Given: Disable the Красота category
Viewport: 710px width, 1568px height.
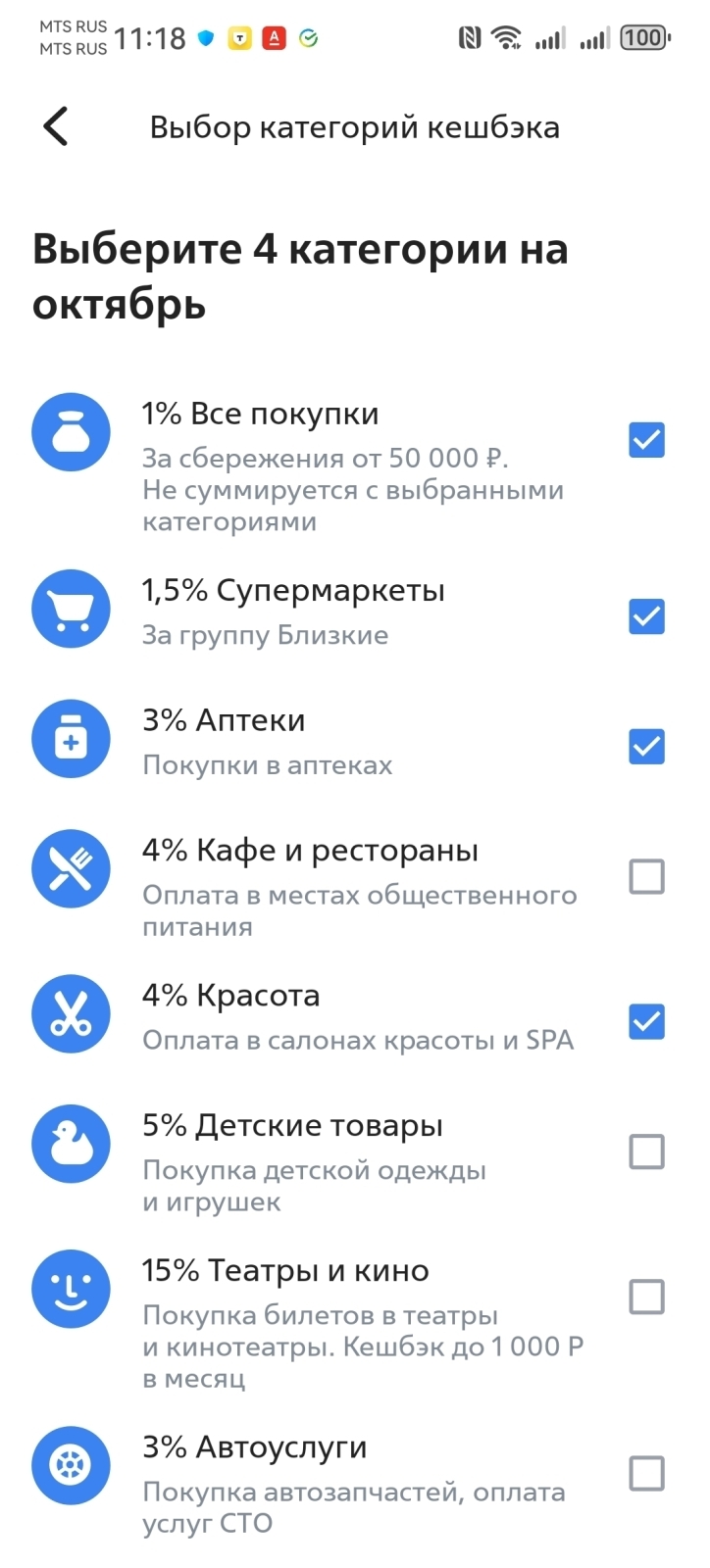Looking at the screenshot, I should [x=646, y=1022].
